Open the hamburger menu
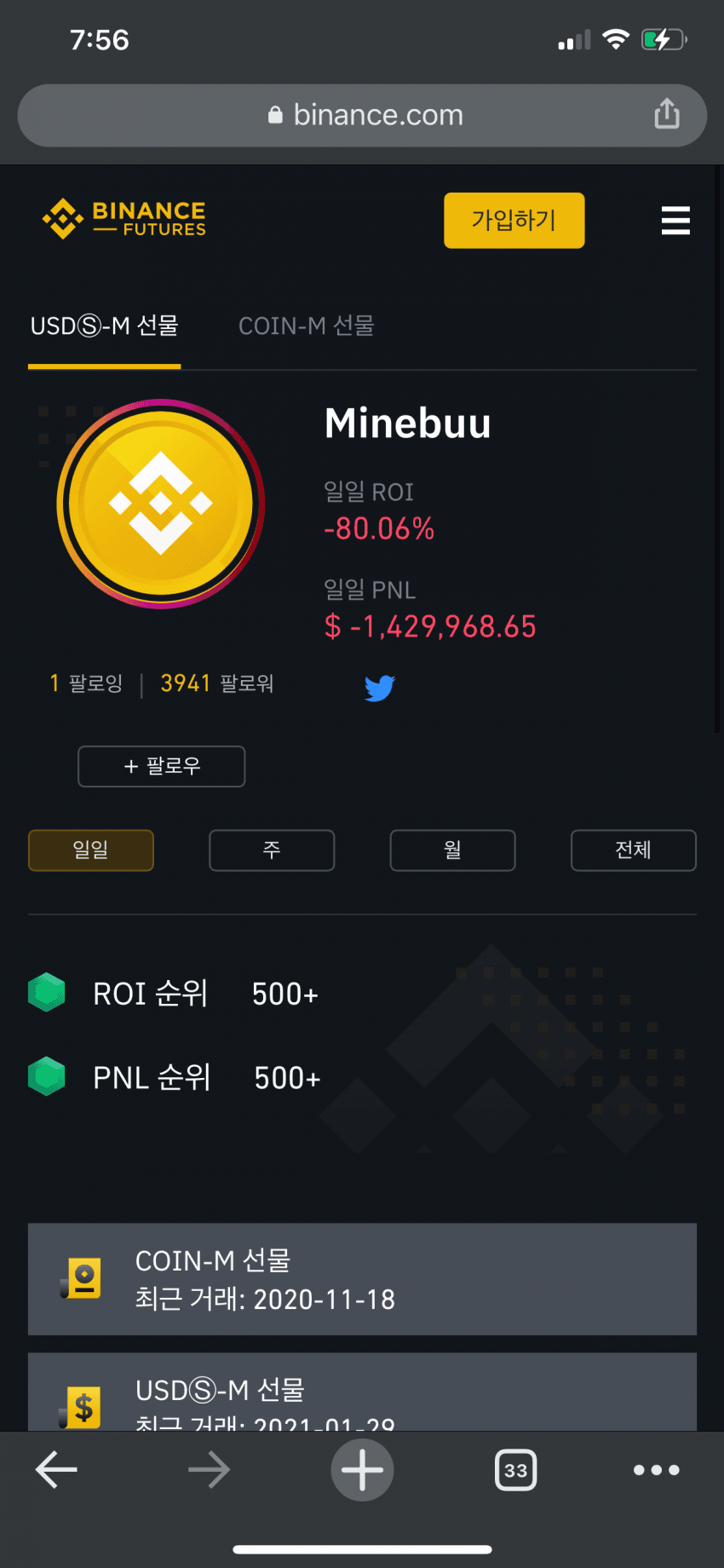724x1568 pixels. click(x=675, y=220)
